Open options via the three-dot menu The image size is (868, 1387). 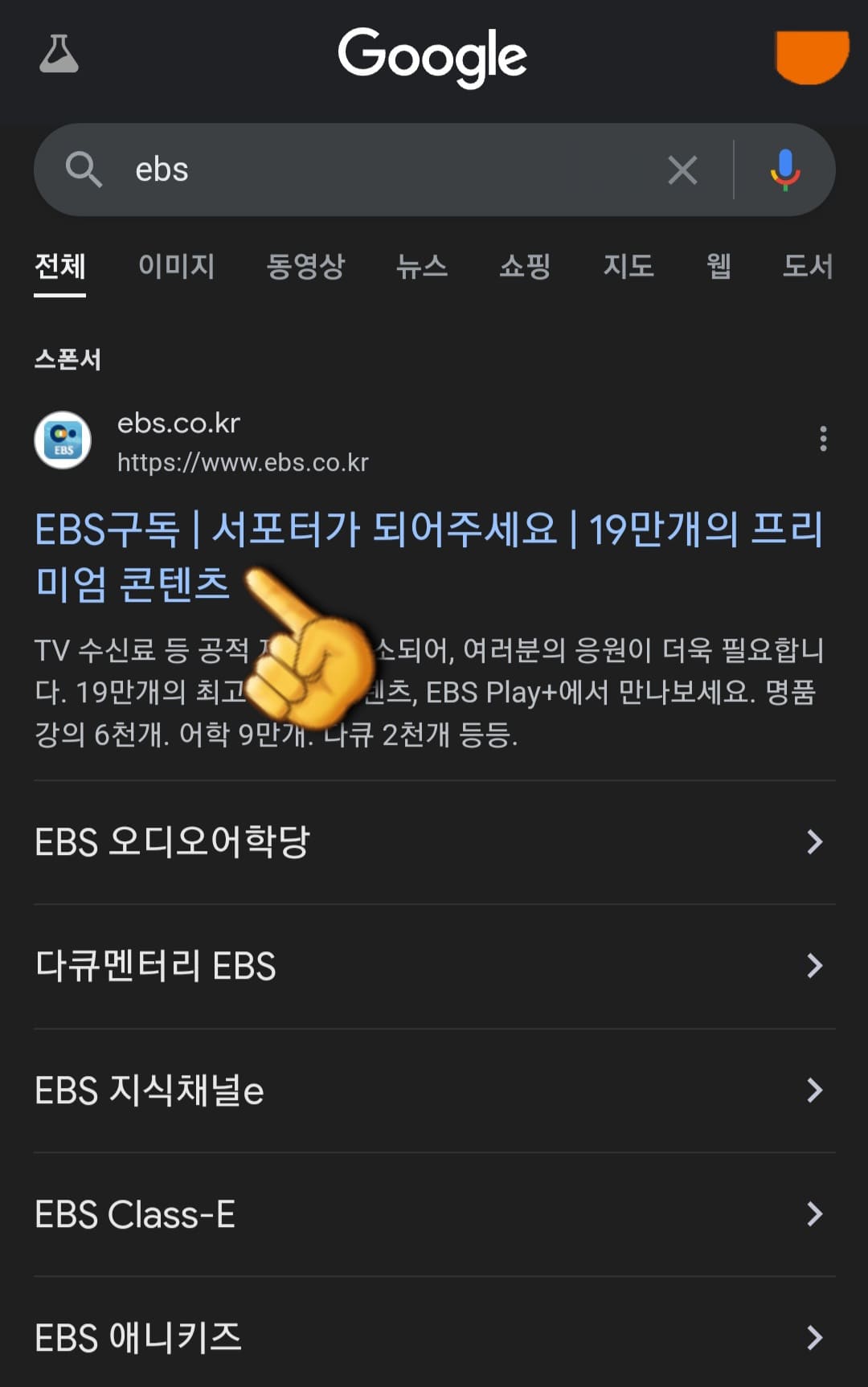coord(825,438)
